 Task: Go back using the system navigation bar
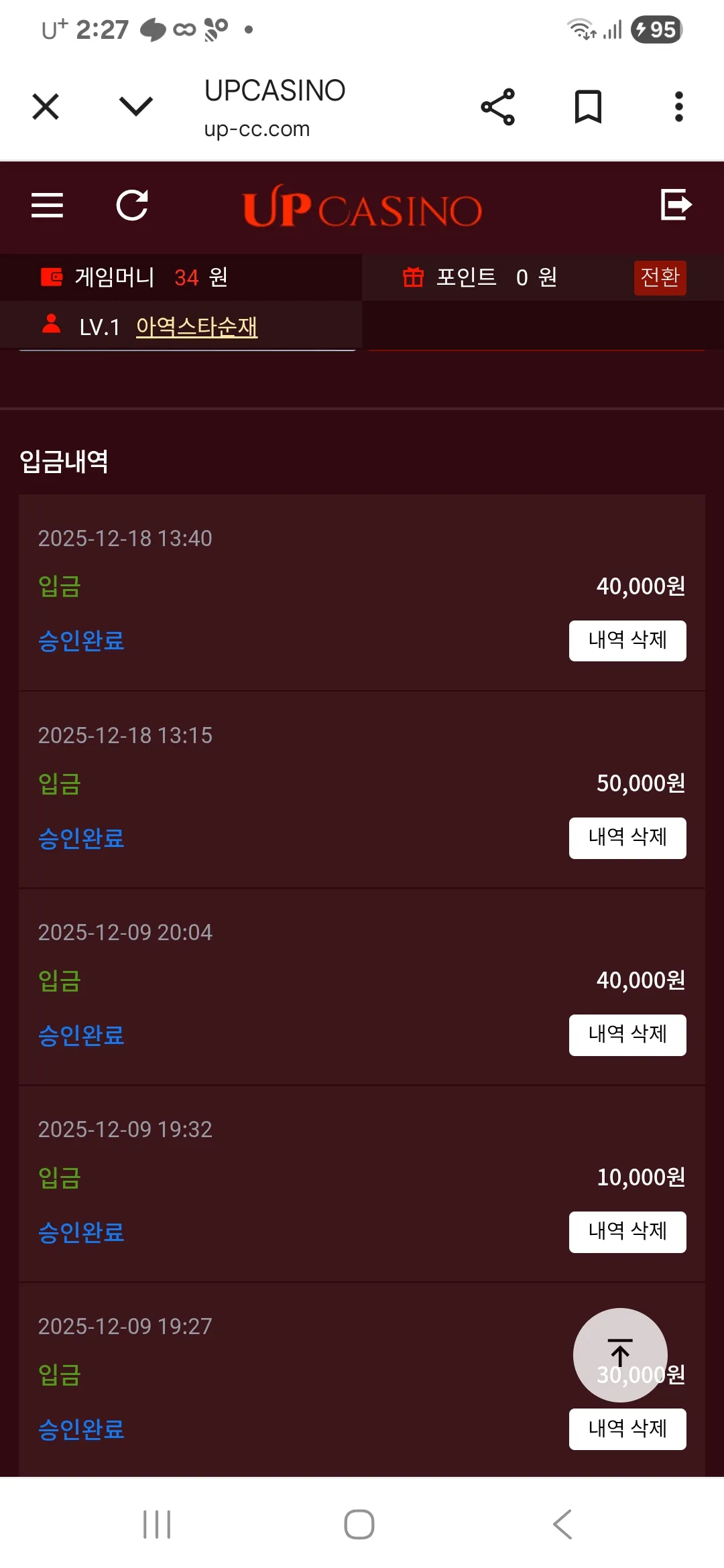(562, 1524)
